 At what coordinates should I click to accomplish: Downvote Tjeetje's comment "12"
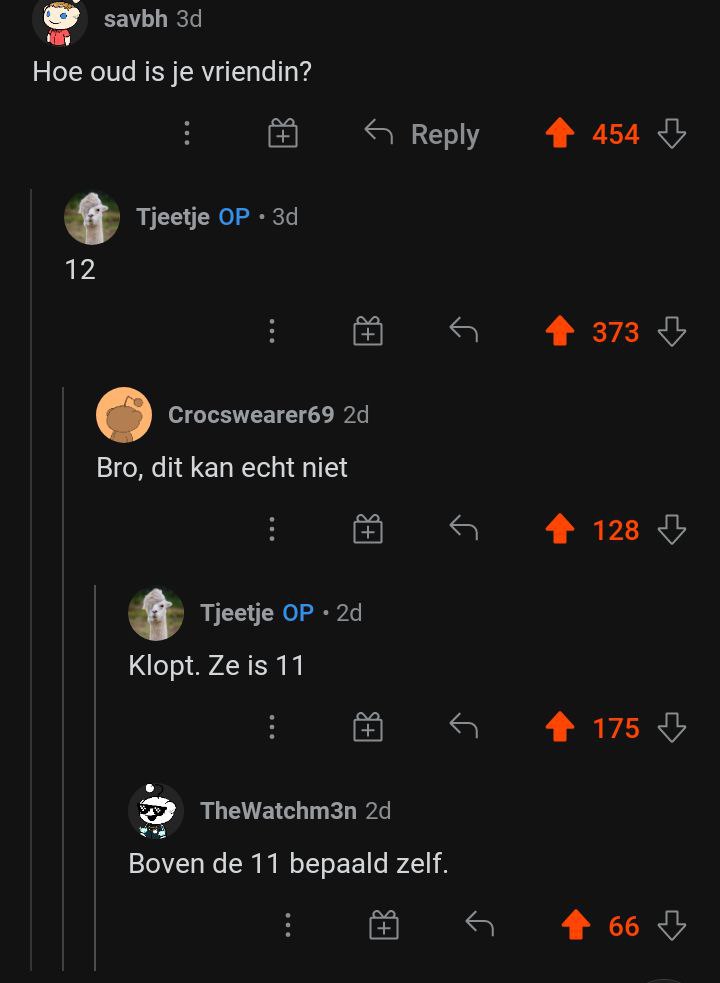pos(672,331)
